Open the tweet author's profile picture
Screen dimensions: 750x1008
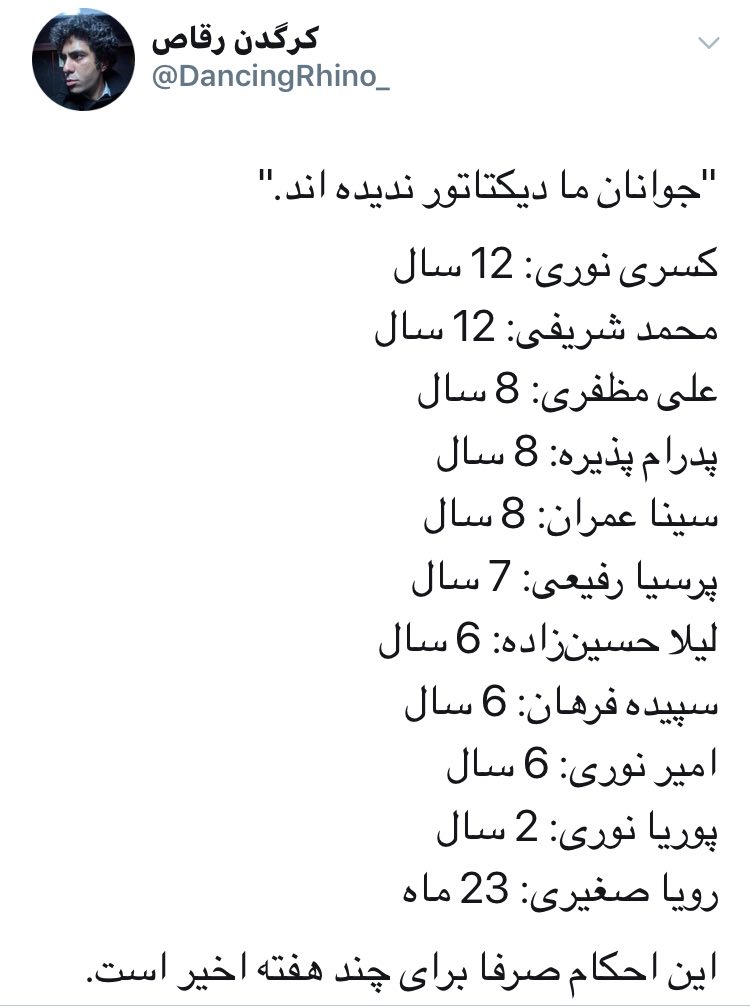[x=83, y=62]
